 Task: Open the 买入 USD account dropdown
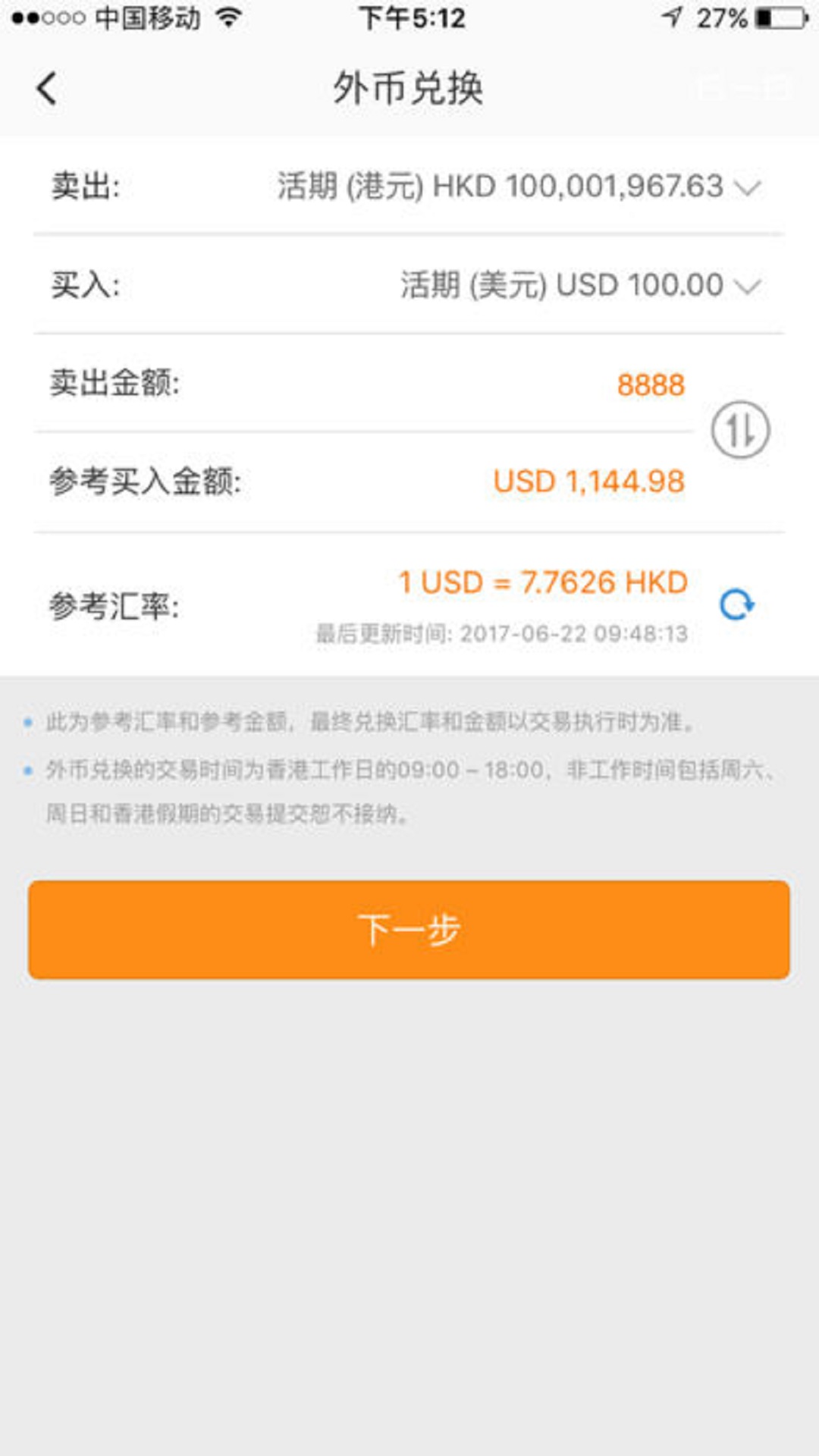click(x=746, y=286)
